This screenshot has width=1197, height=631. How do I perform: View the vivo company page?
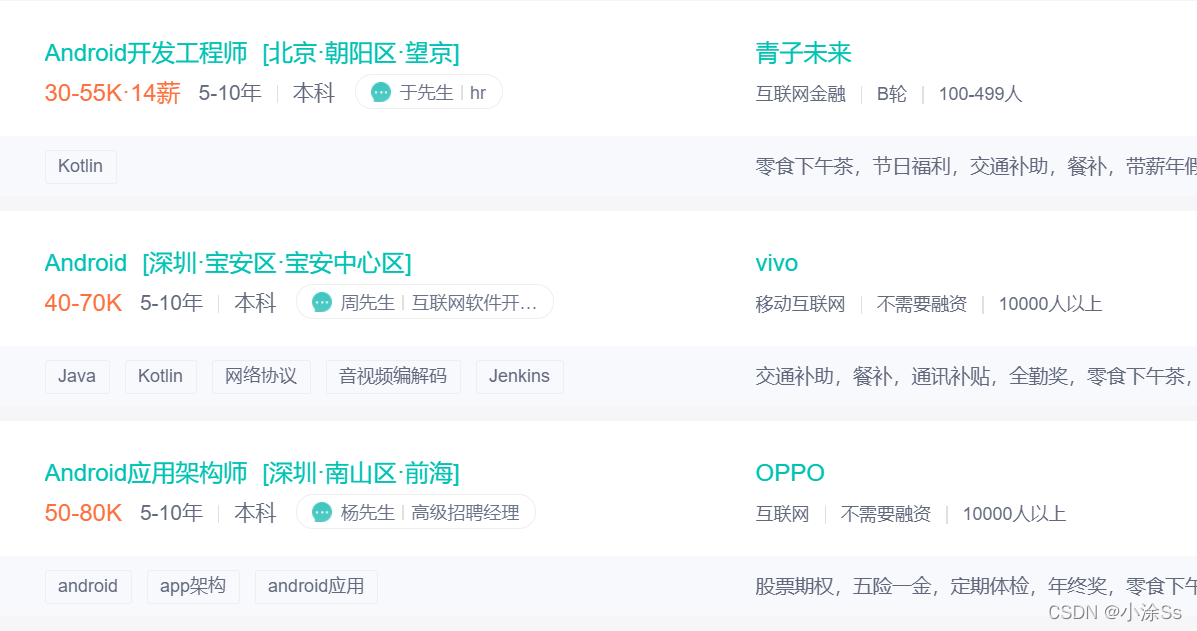777,264
